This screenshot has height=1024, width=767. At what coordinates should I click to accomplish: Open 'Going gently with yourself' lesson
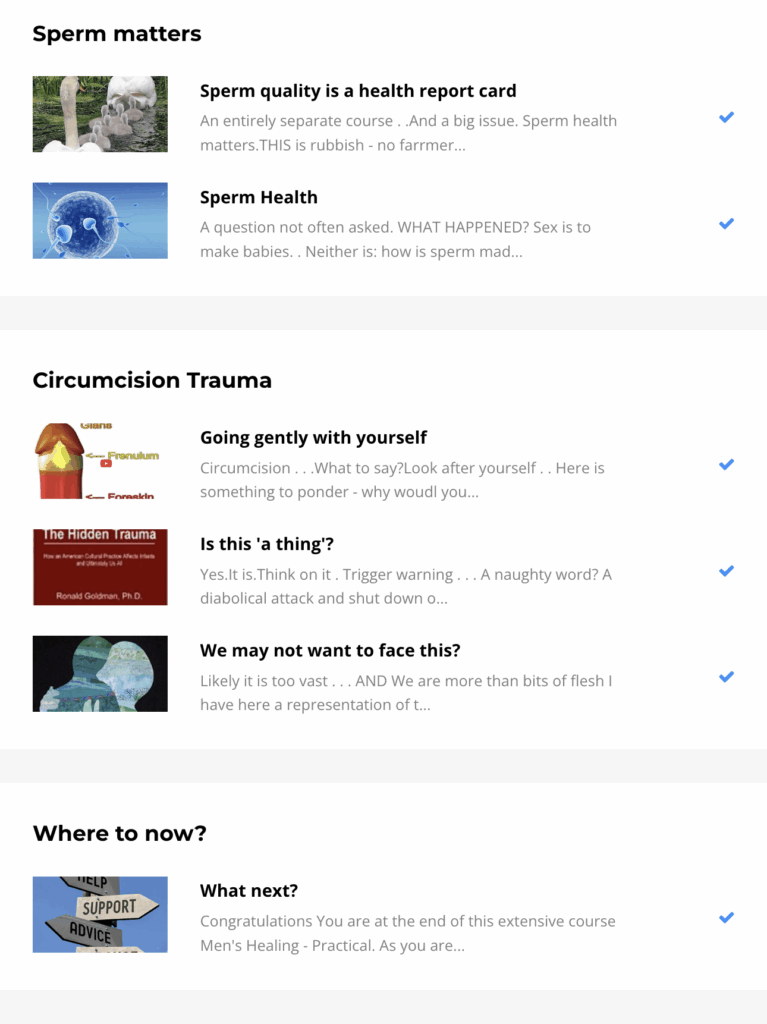click(x=313, y=437)
